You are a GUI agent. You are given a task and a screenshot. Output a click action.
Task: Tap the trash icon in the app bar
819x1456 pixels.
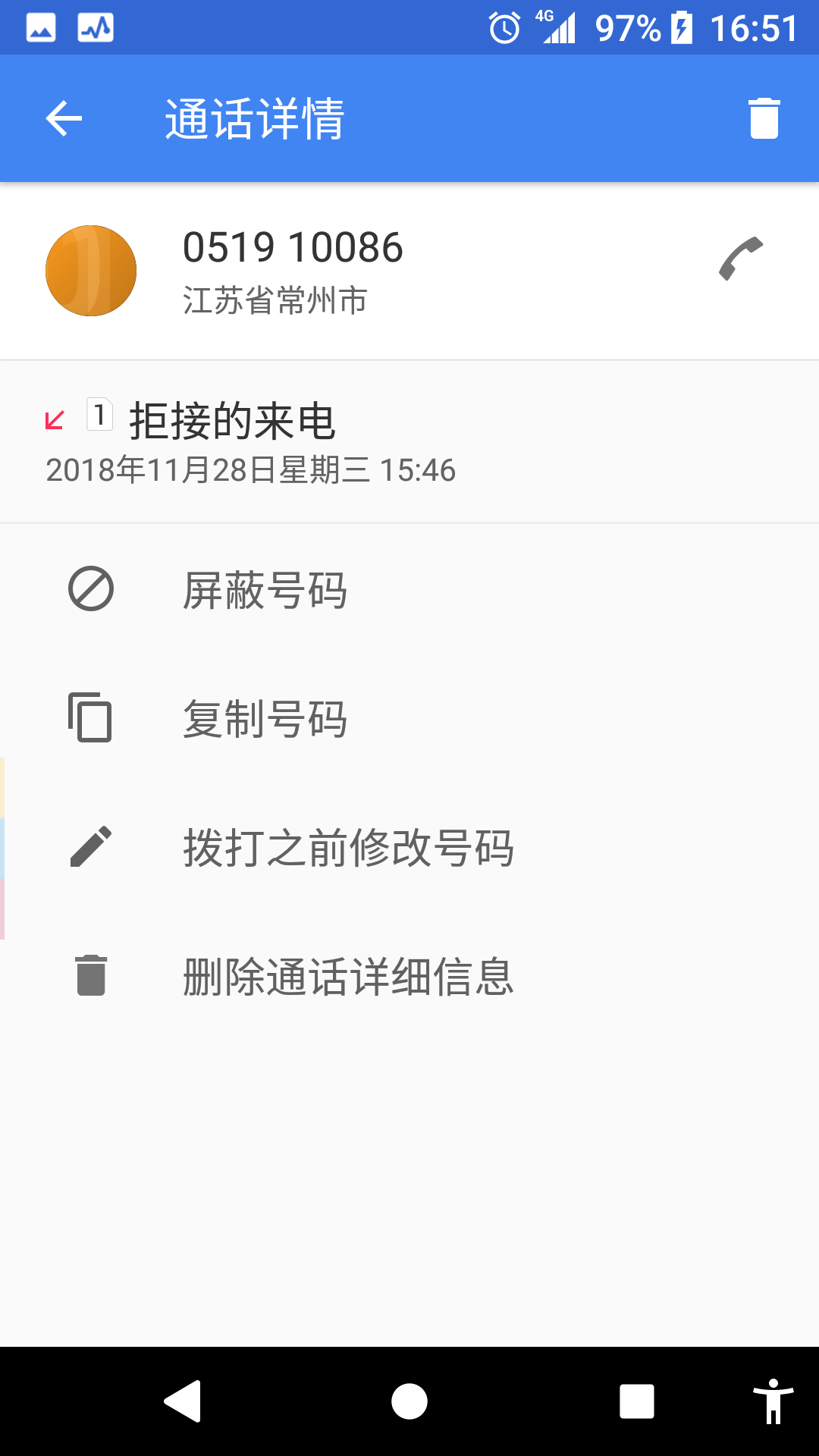[x=764, y=118]
